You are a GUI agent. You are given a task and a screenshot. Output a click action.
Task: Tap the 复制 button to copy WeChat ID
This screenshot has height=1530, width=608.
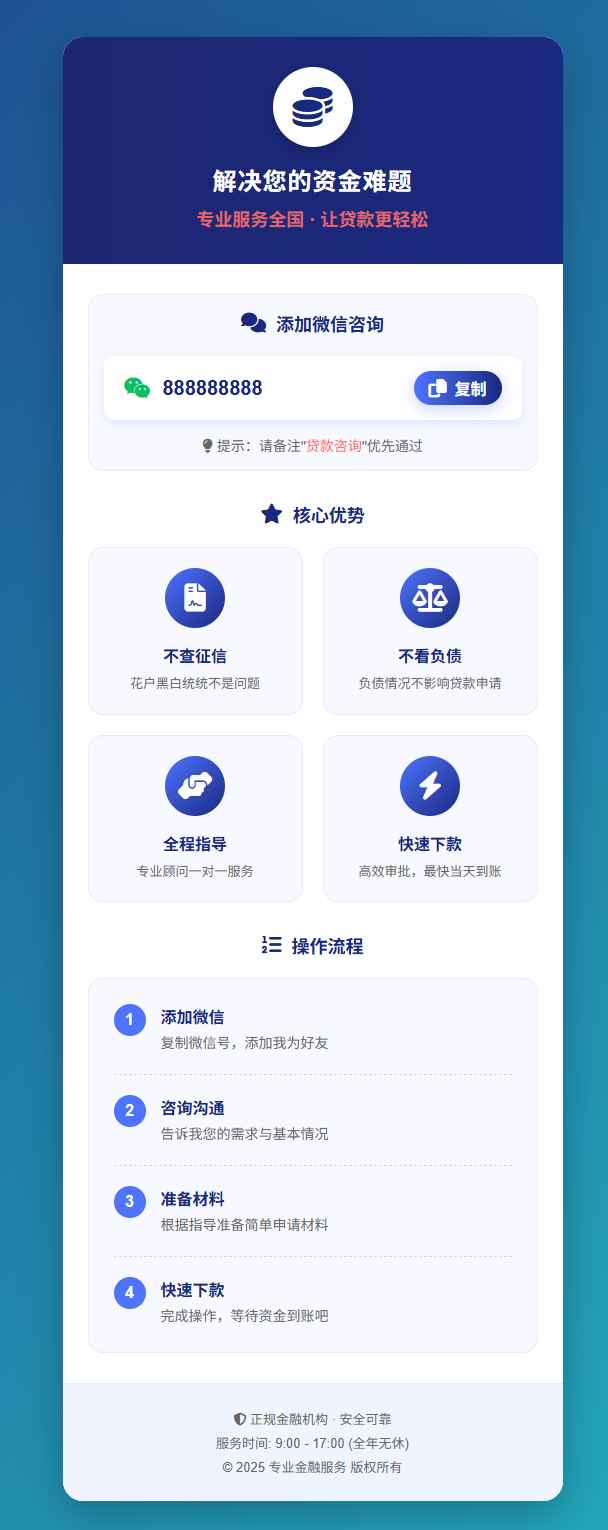pos(457,388)
